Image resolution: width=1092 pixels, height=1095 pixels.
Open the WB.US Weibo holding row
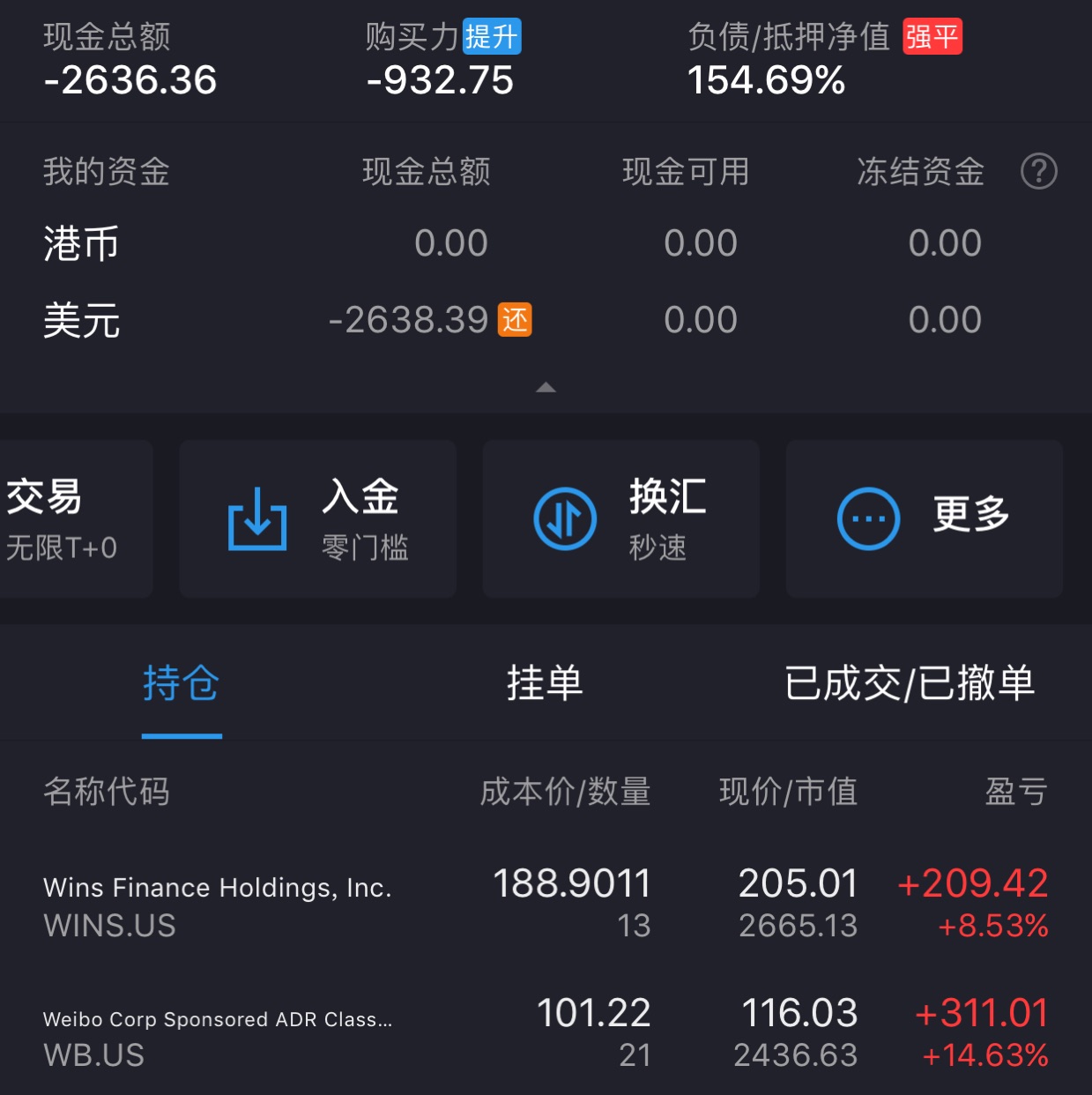(546, 1033)
